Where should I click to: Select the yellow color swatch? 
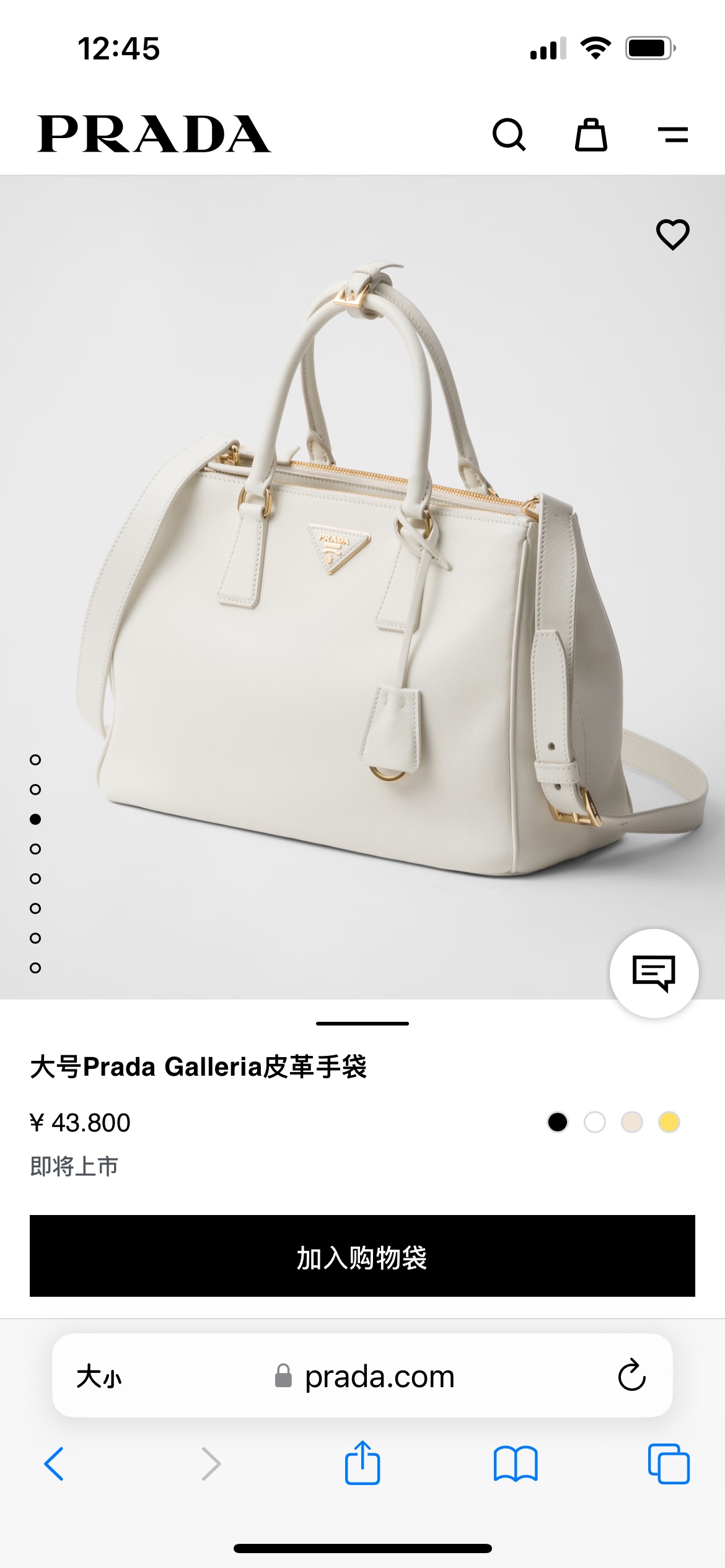click(x=669, y=1122)
